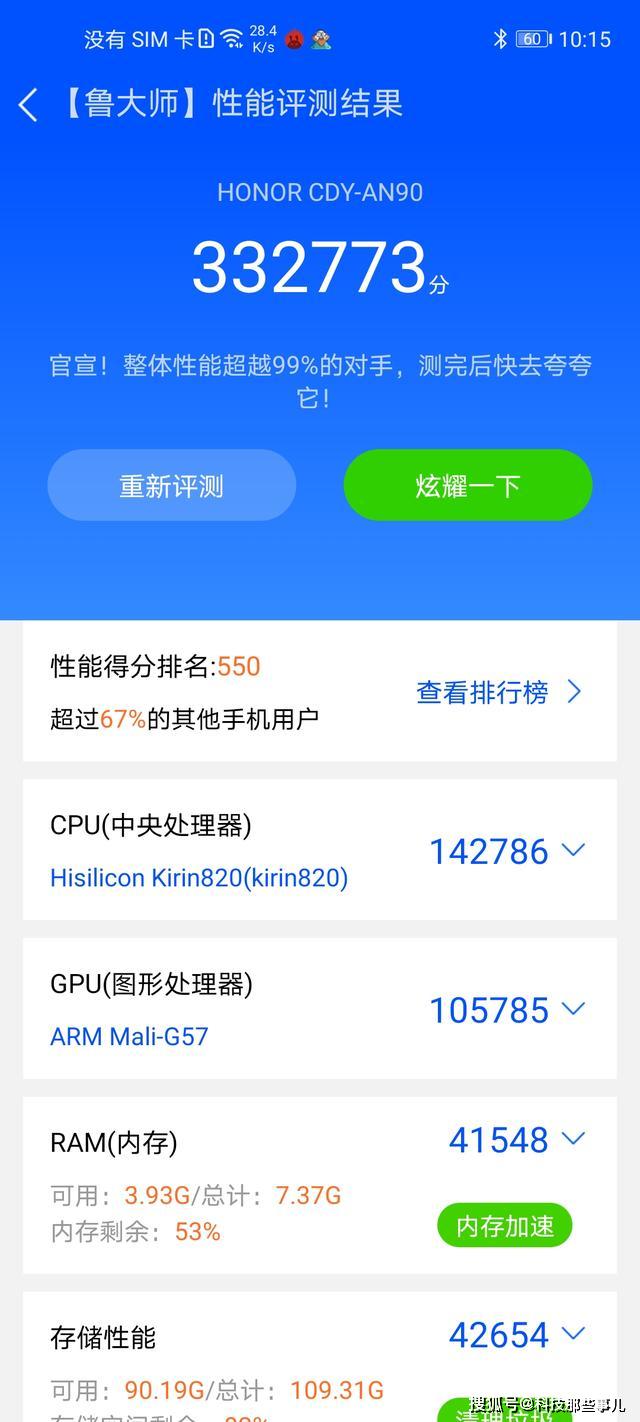Screen dimensions: 640x1422
Task: Go back using the top-left arrow
Action: 28,105
